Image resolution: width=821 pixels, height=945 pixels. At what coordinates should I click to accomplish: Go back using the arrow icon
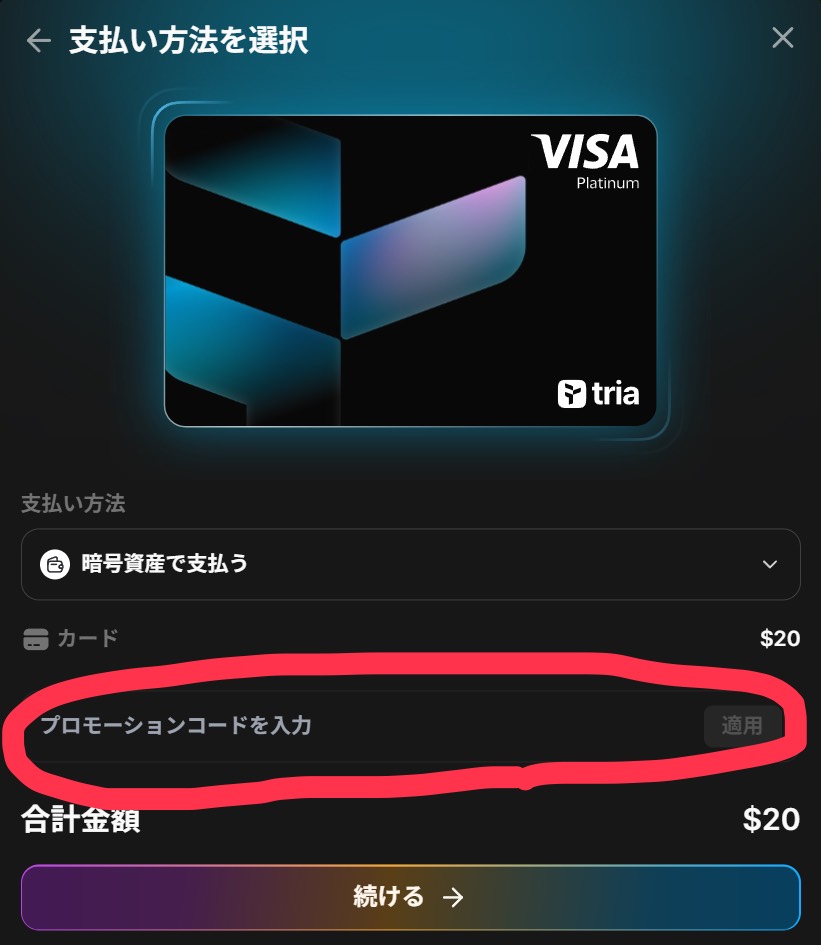point(38,40)
